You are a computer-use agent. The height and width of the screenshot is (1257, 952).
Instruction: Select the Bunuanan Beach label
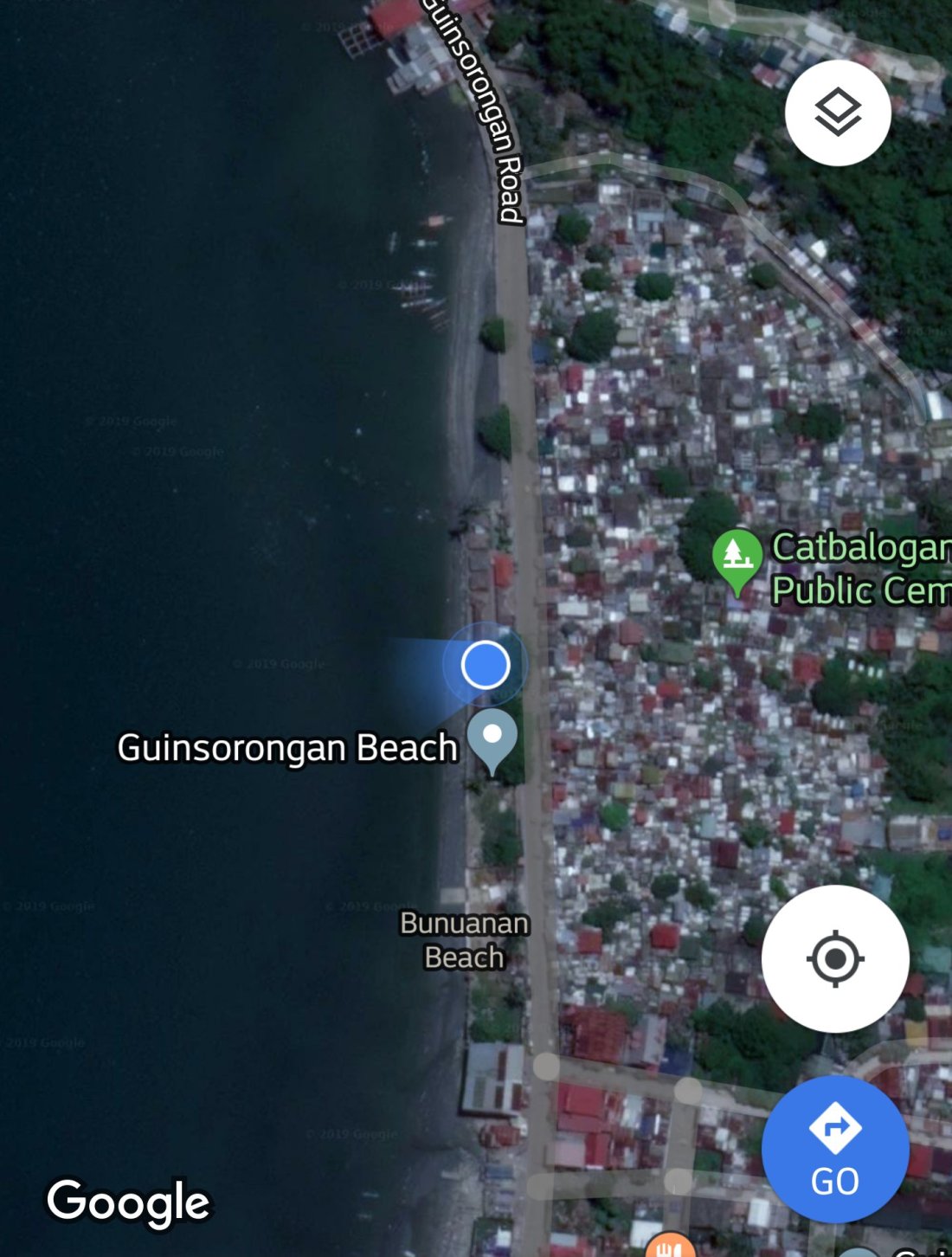[x=464, y=940]
